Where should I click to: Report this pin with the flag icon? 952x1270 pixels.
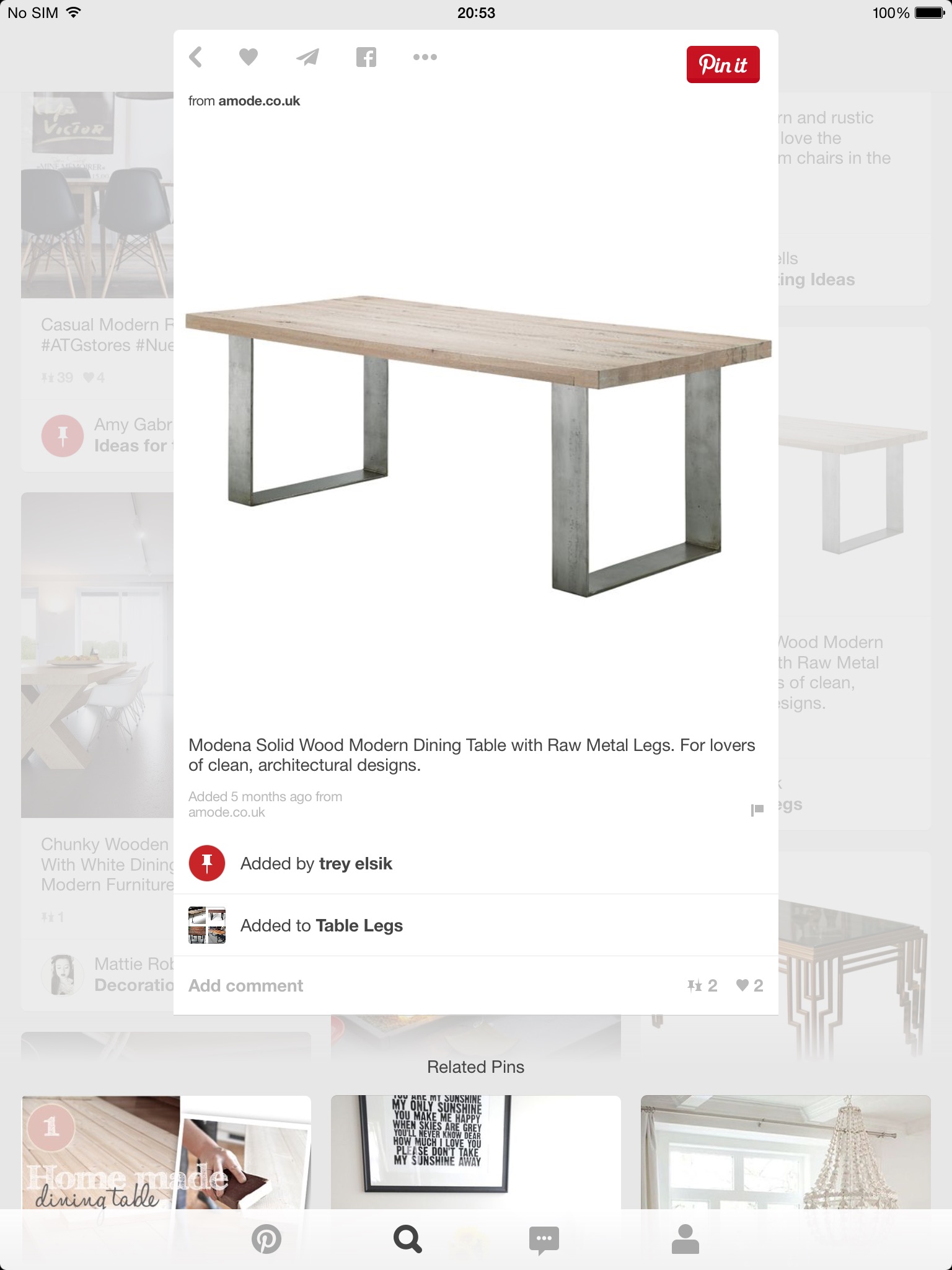pyautogui.click(x=757, y=810)
